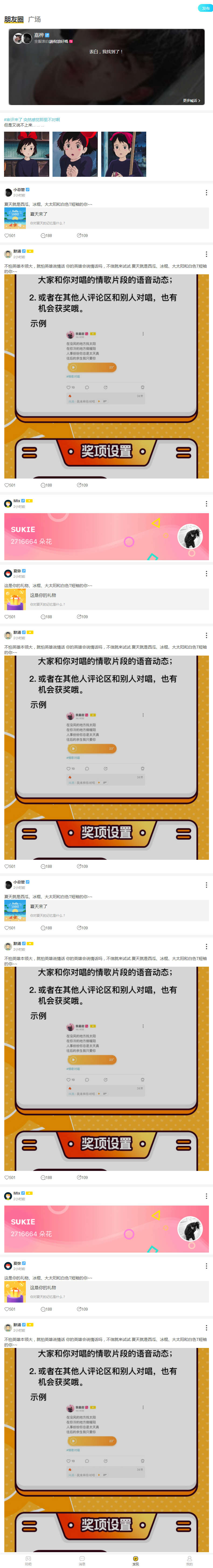Open the overflow menu on 夏尔's first post
The image size is (213, 1568).
206,573
